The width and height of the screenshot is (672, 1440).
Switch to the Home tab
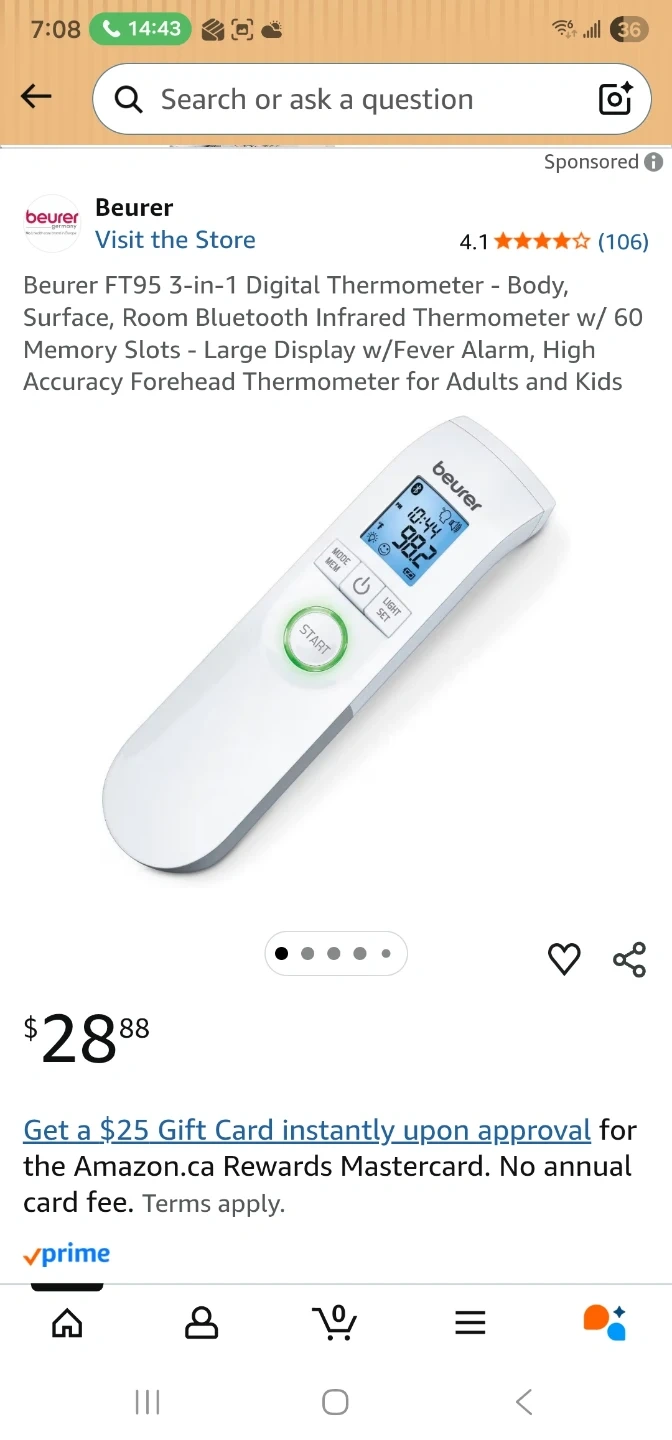point(67,1323)
